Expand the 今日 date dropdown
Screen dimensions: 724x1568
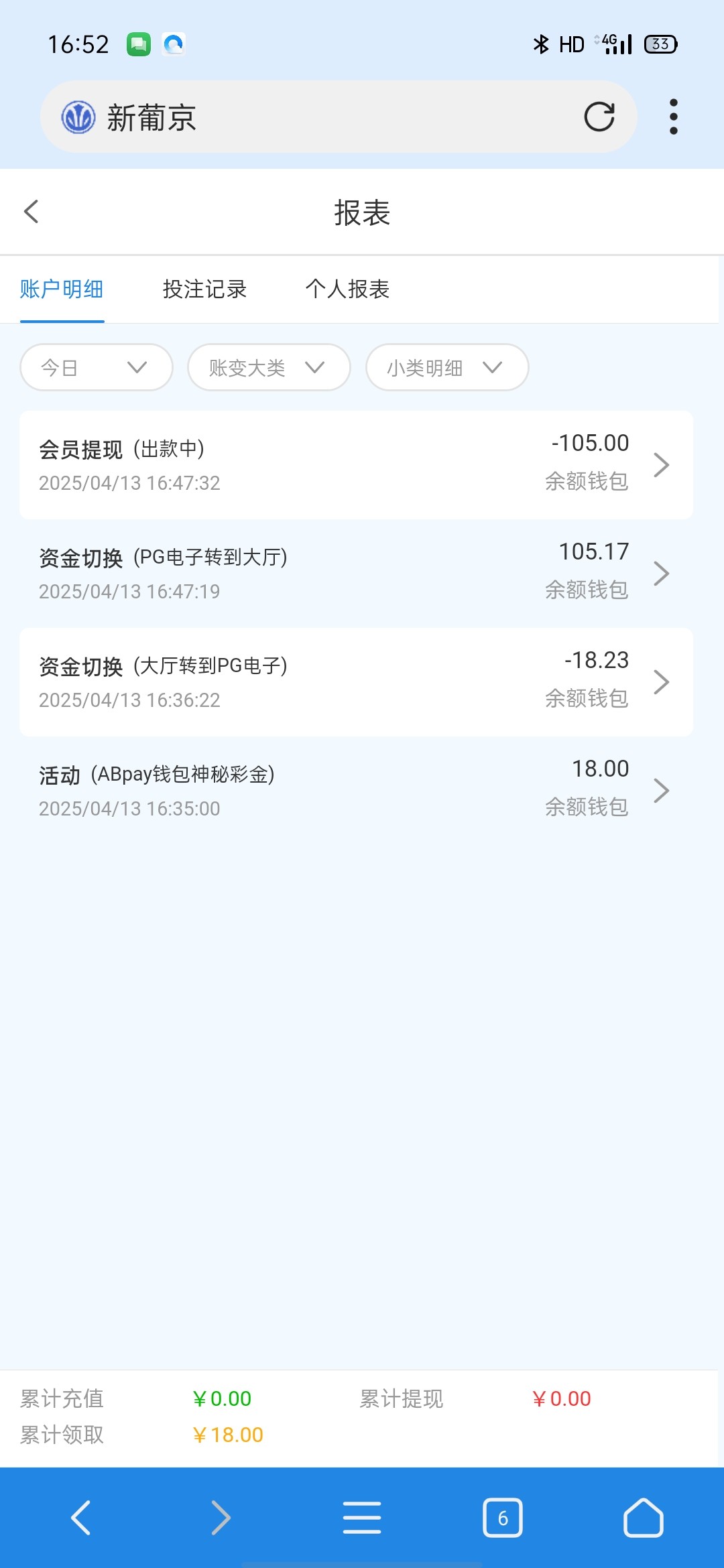[96, 367]
